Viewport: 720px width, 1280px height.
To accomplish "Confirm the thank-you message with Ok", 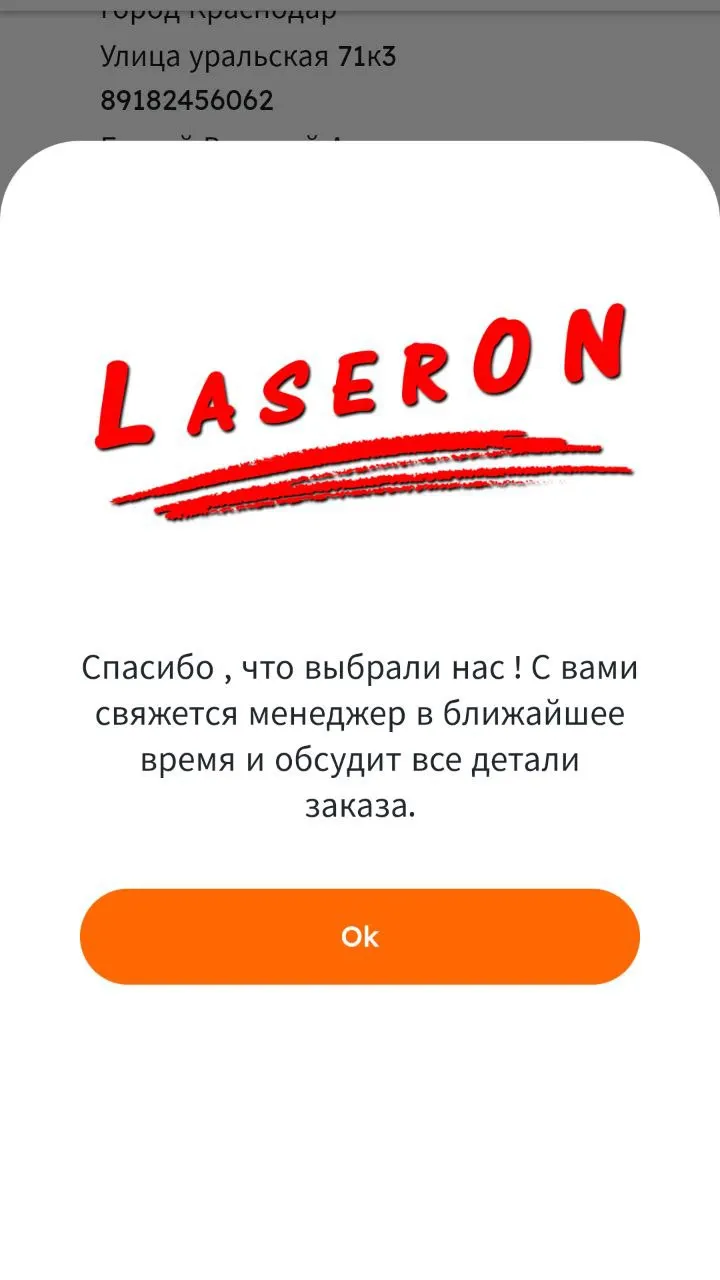I will 360,937.
